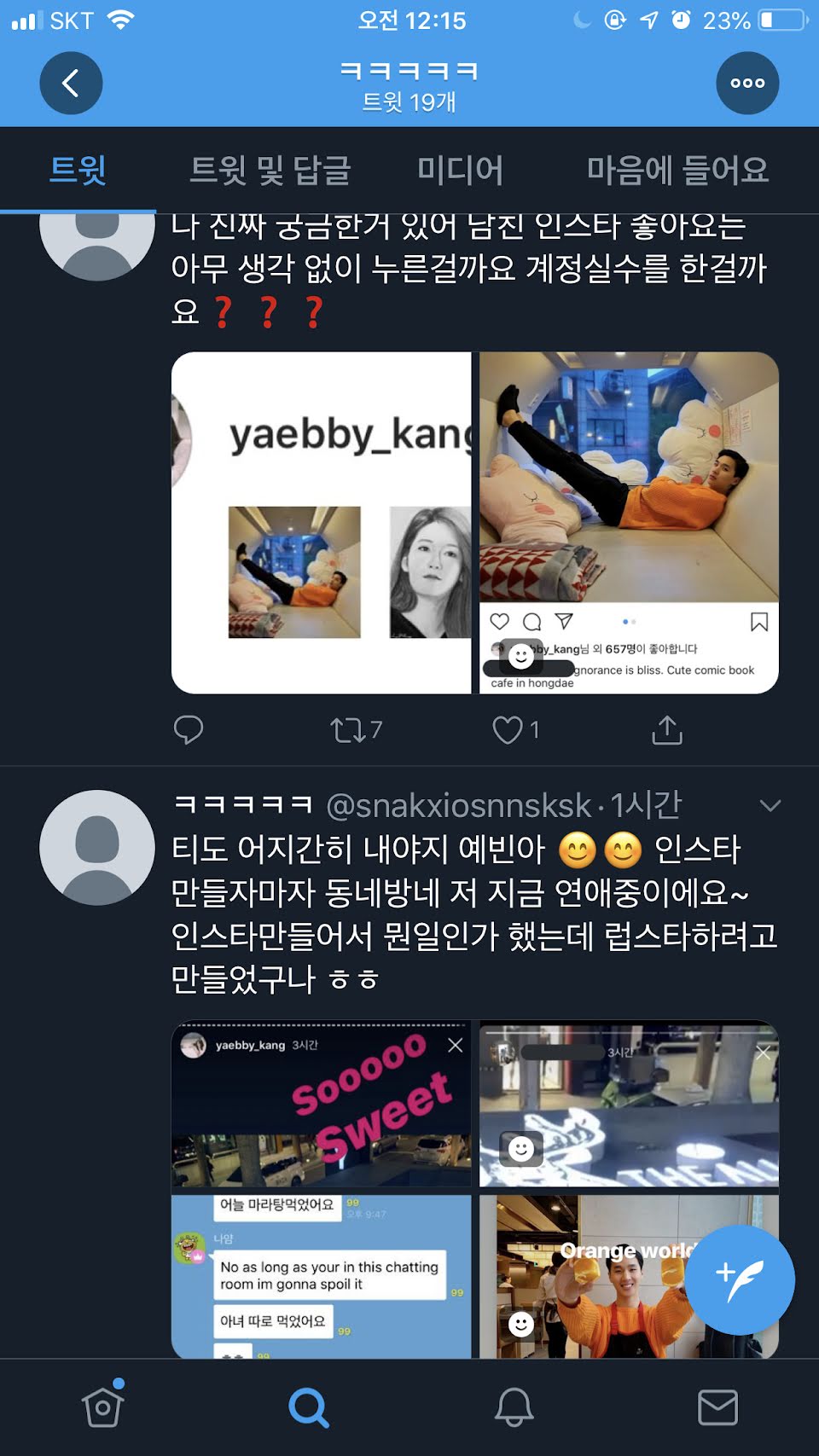Compose a new tweet
819x1456 pixels.
[740, 1279]
